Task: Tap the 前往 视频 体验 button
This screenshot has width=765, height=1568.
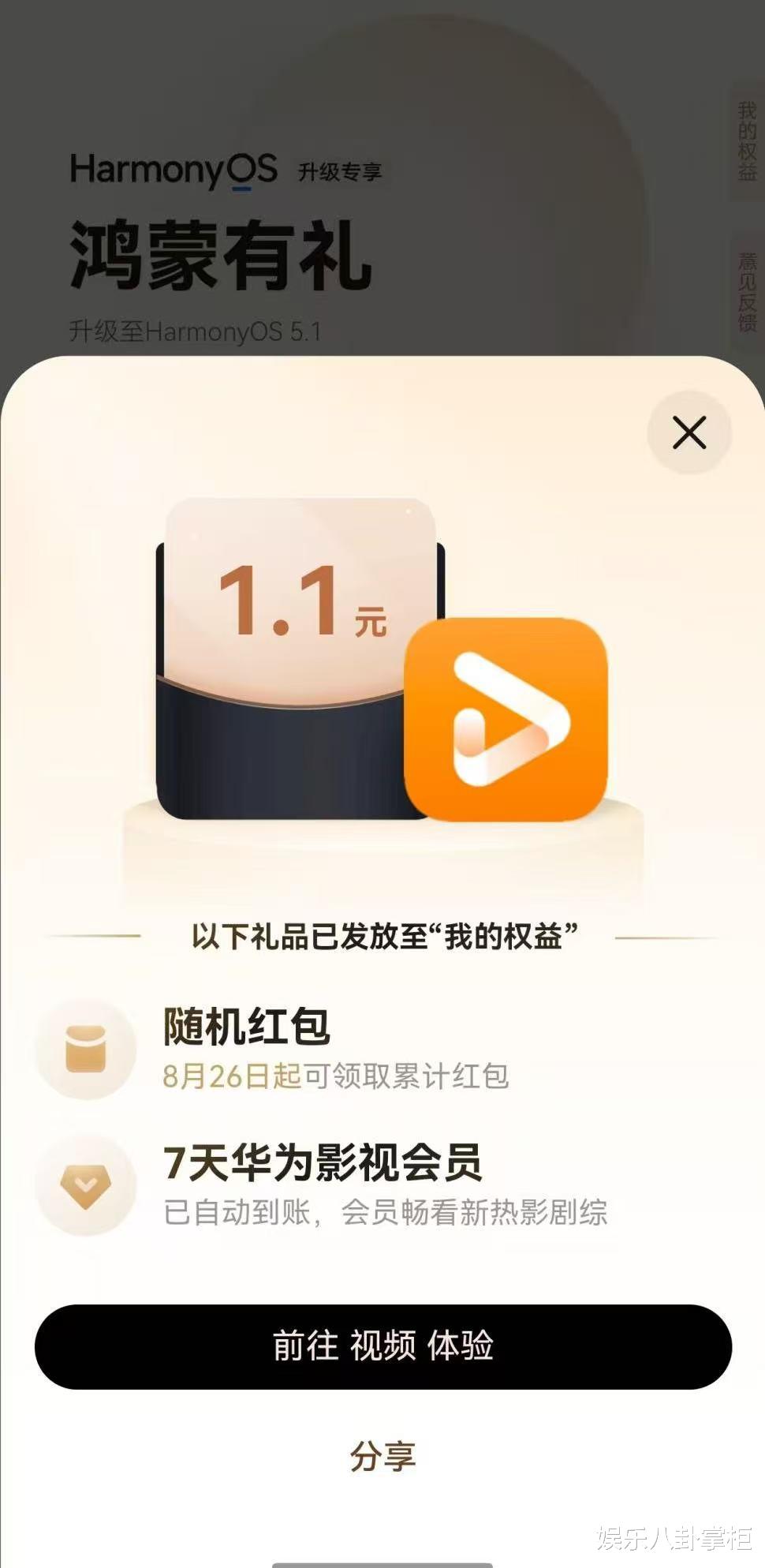Action: click(383, 1346)
